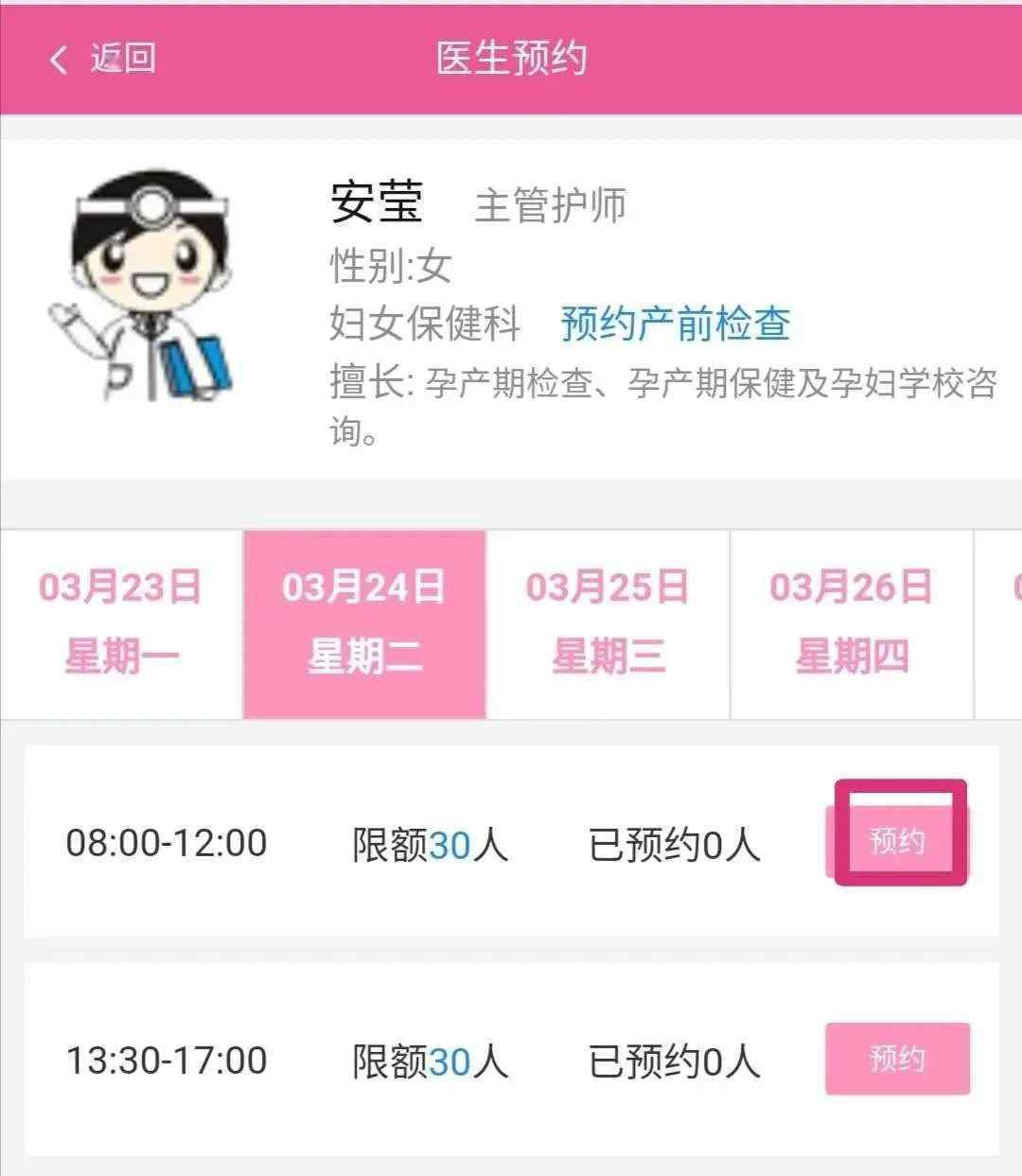Open the 预约产前检查 link

[x=675, y=324]
